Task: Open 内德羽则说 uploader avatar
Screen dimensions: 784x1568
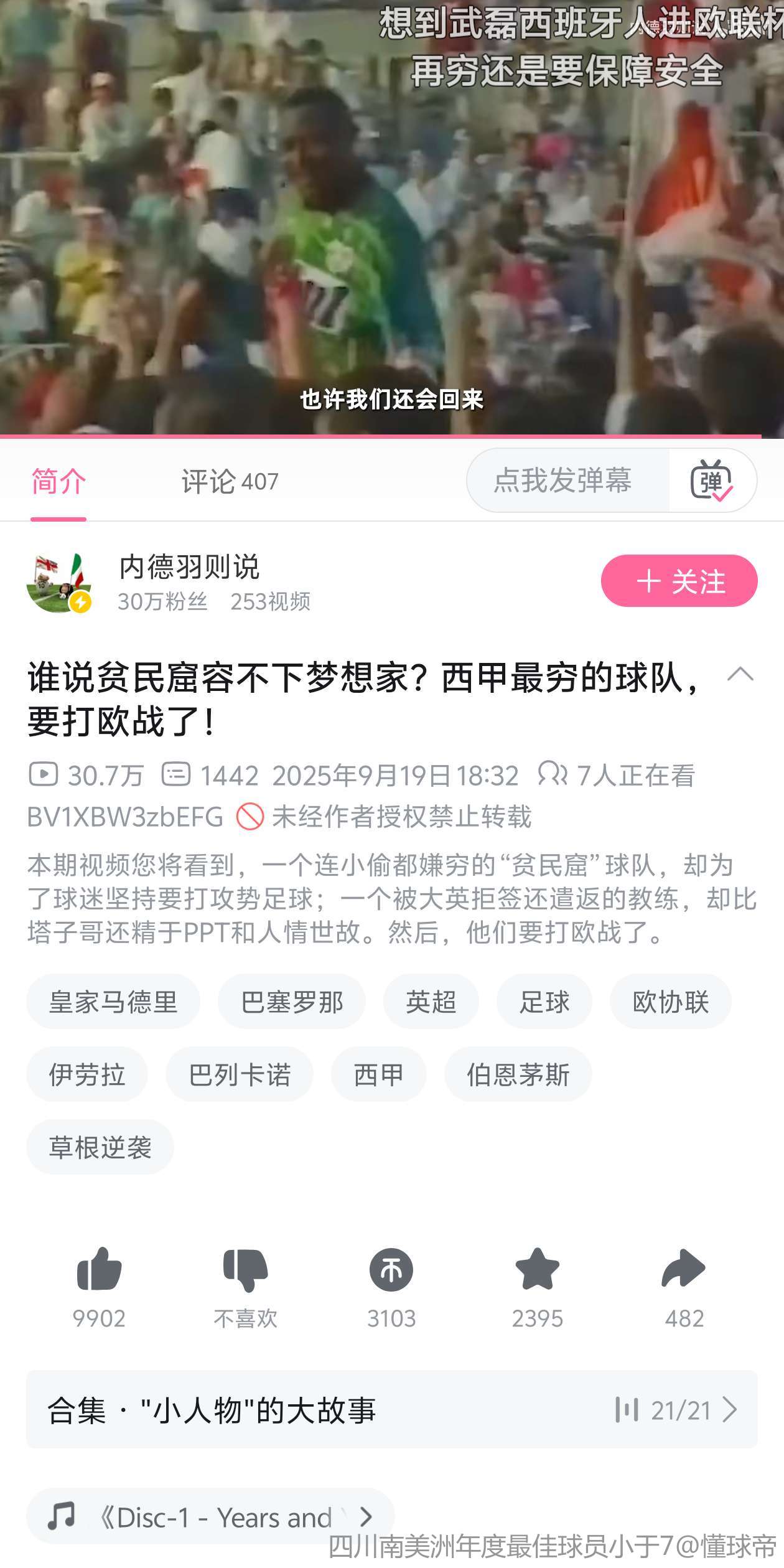Action: tap(59, 583)
